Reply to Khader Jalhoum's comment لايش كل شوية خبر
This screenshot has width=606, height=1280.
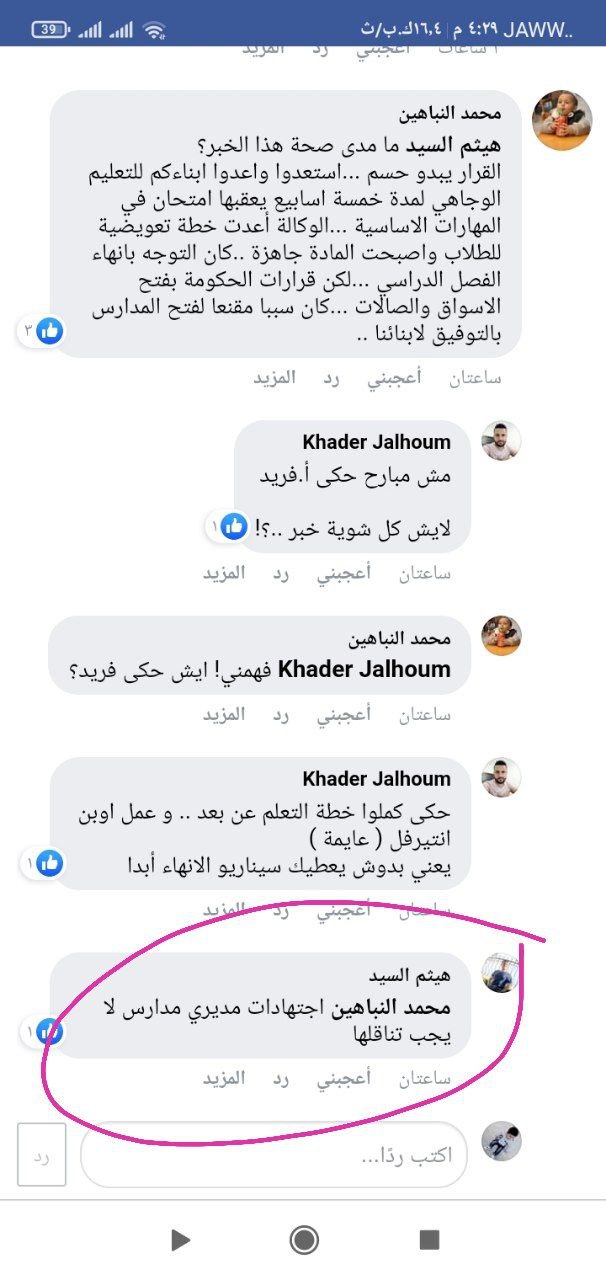point(282,573)
